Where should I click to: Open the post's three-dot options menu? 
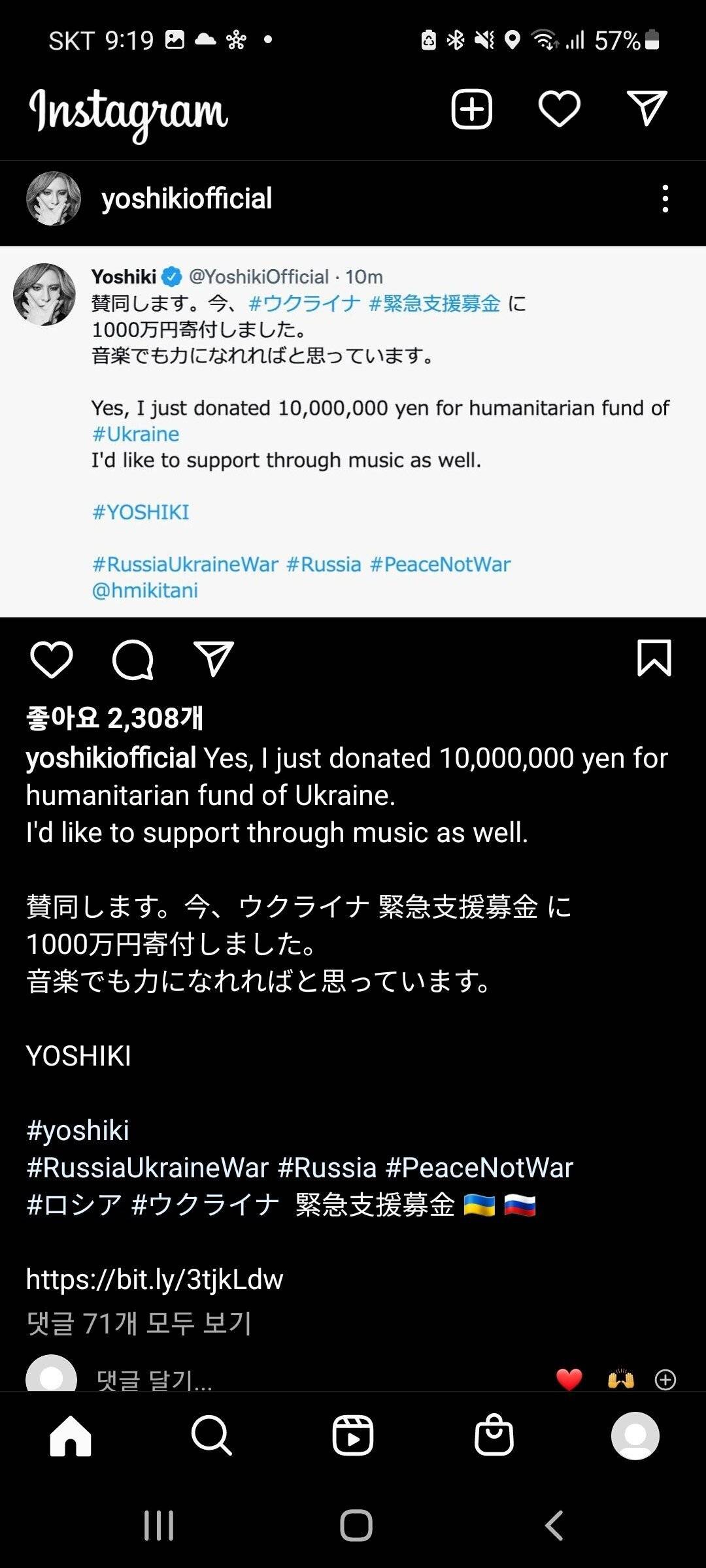click(x=665, y=199)
